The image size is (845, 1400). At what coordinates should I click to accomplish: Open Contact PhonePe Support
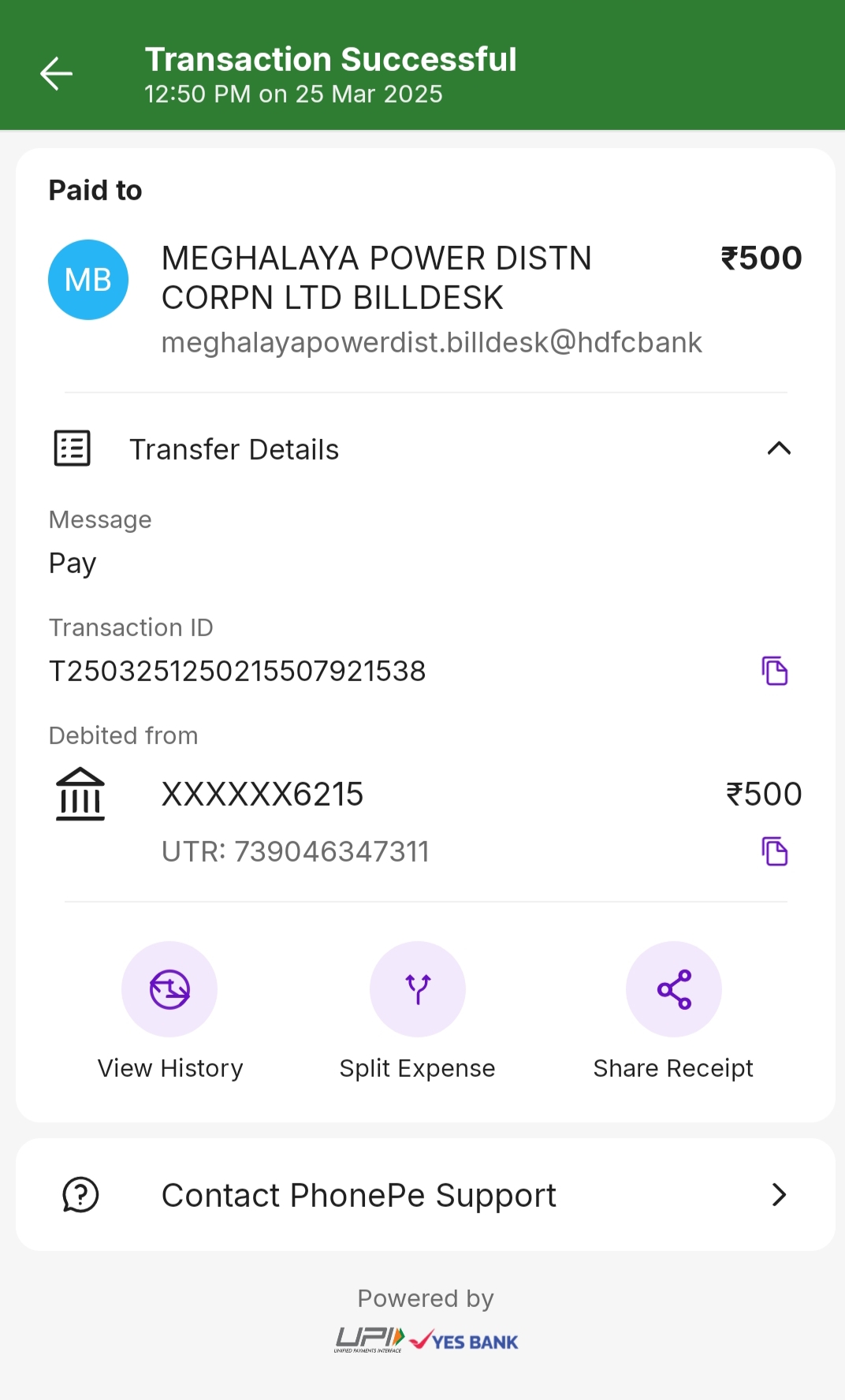tap(426, 1195)
